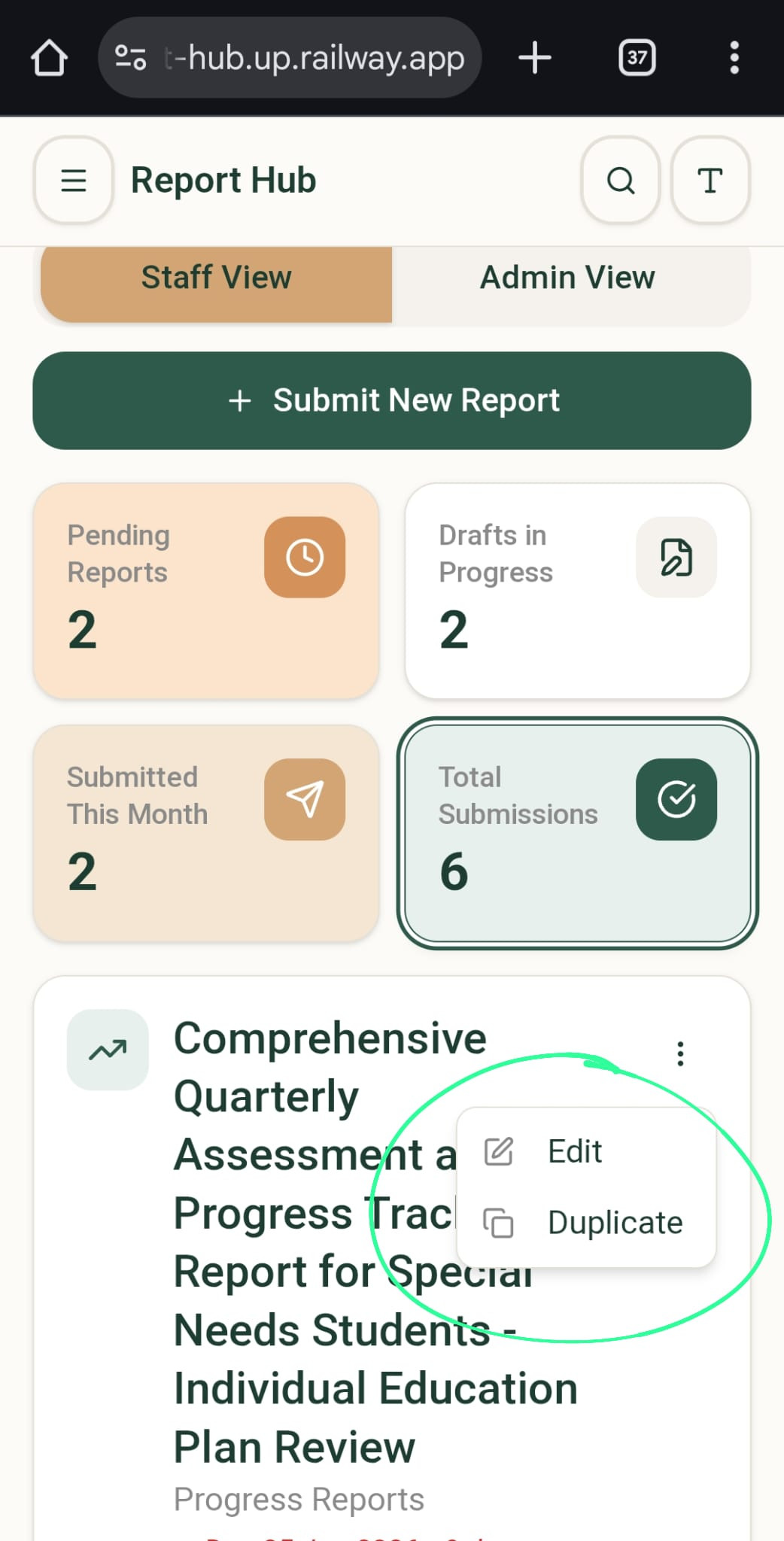Viewport: 784px width, 1541px height.
Task: Choose Edit from the report menu
Action: [575, 1151]
